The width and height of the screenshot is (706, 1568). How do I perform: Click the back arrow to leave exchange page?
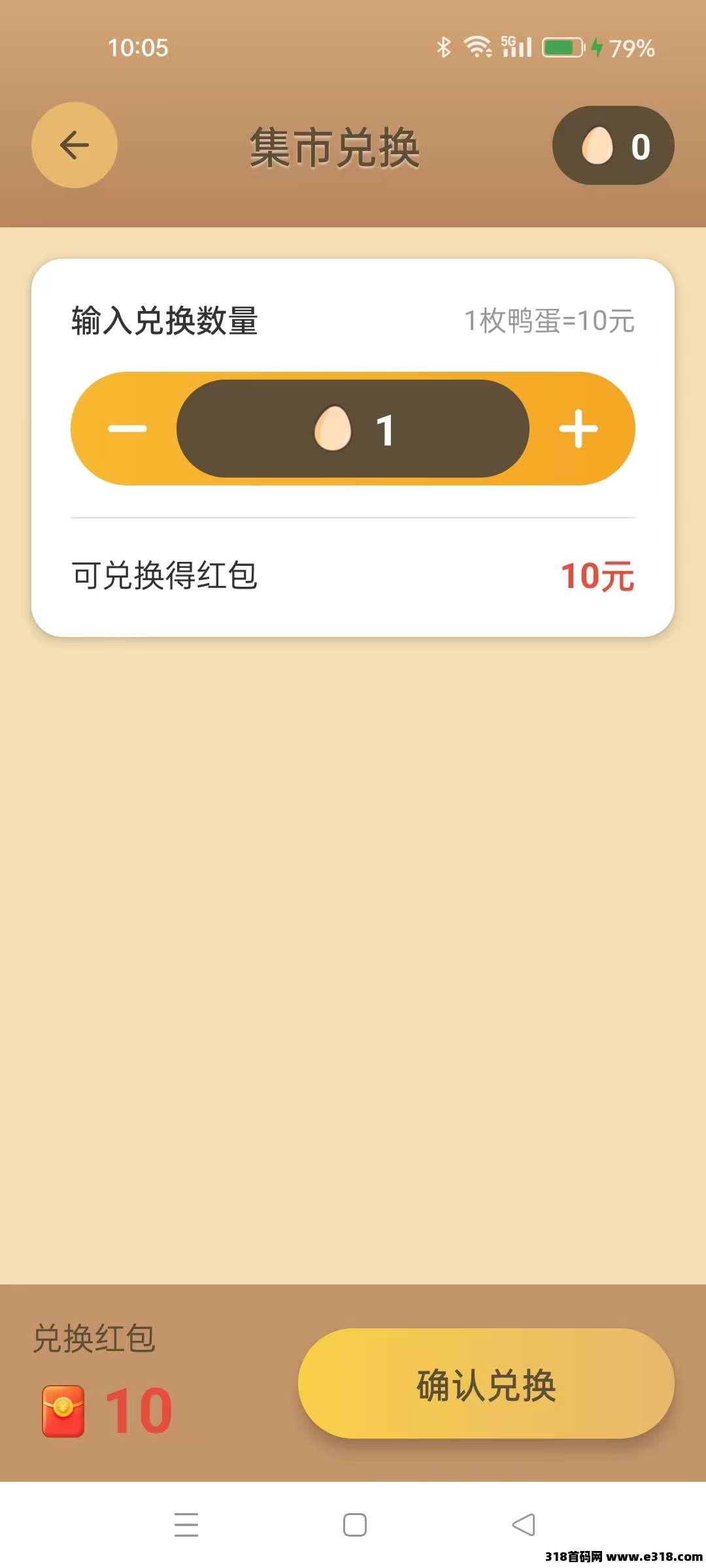[x=74, y=145]
